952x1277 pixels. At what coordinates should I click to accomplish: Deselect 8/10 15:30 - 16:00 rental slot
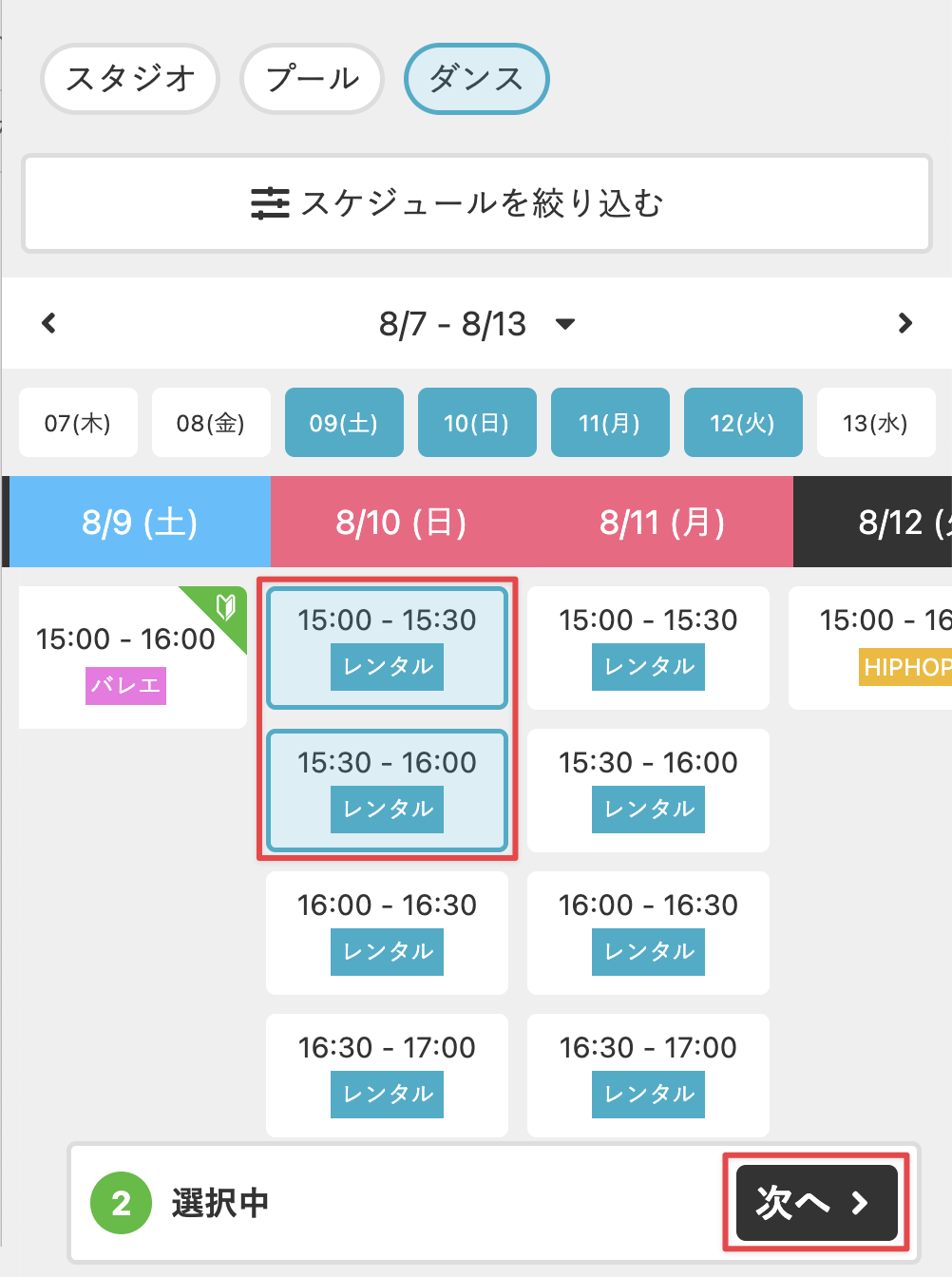(387, 791)
